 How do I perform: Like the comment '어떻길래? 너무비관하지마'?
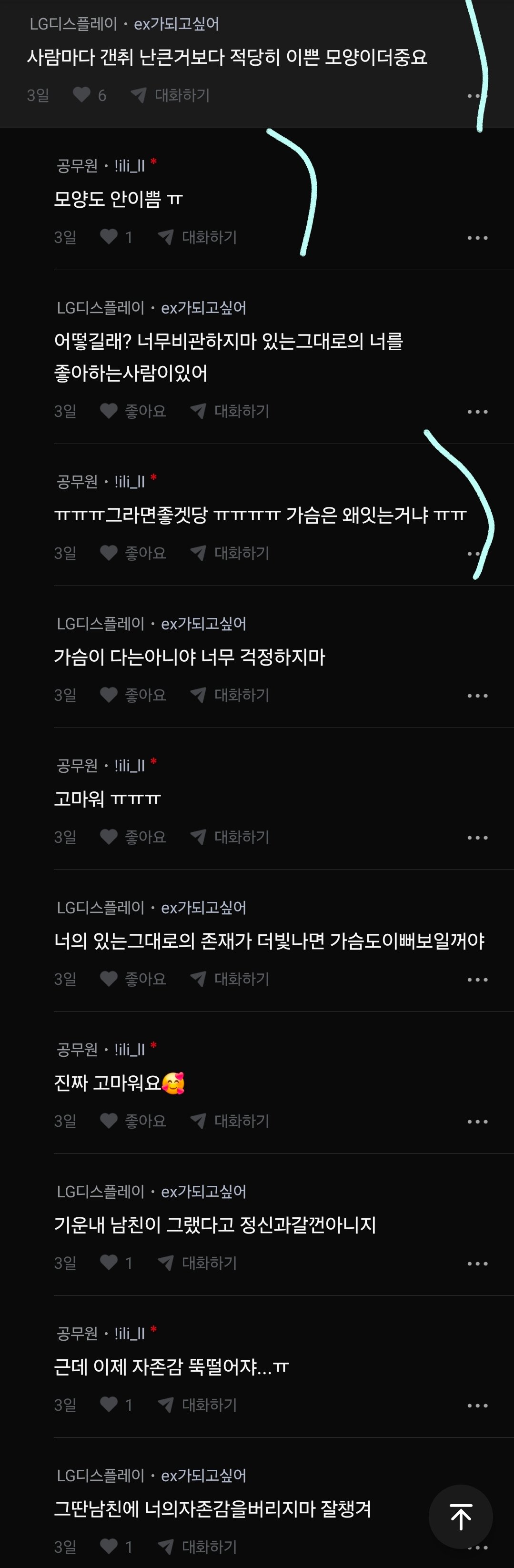[x=109, y=412]
